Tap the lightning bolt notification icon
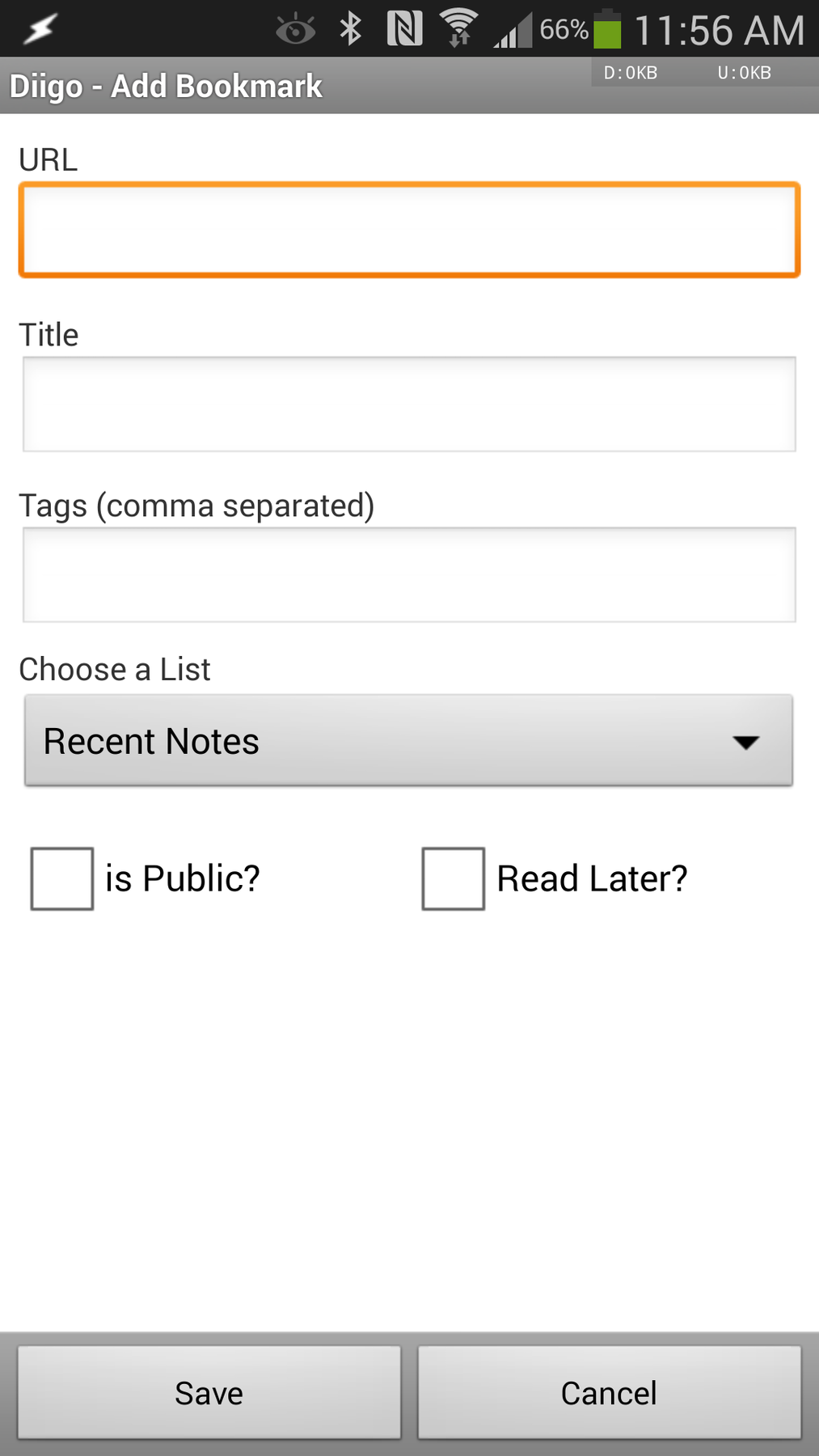This screenshot has width=819, height=1456. pyautogui.click(x=42, y=27)
